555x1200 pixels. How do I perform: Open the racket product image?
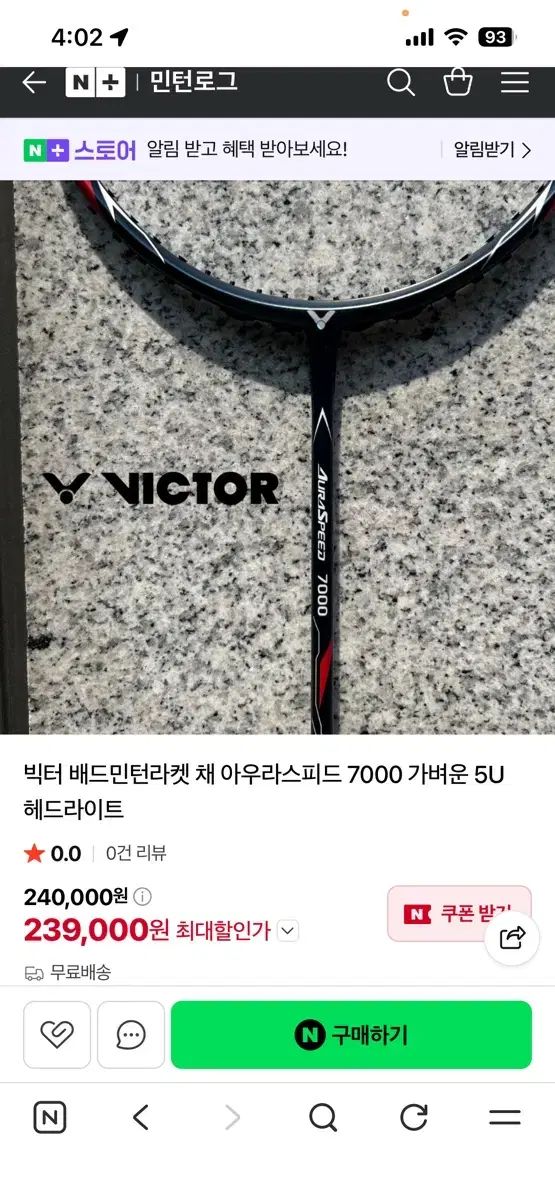pos(277,457)
